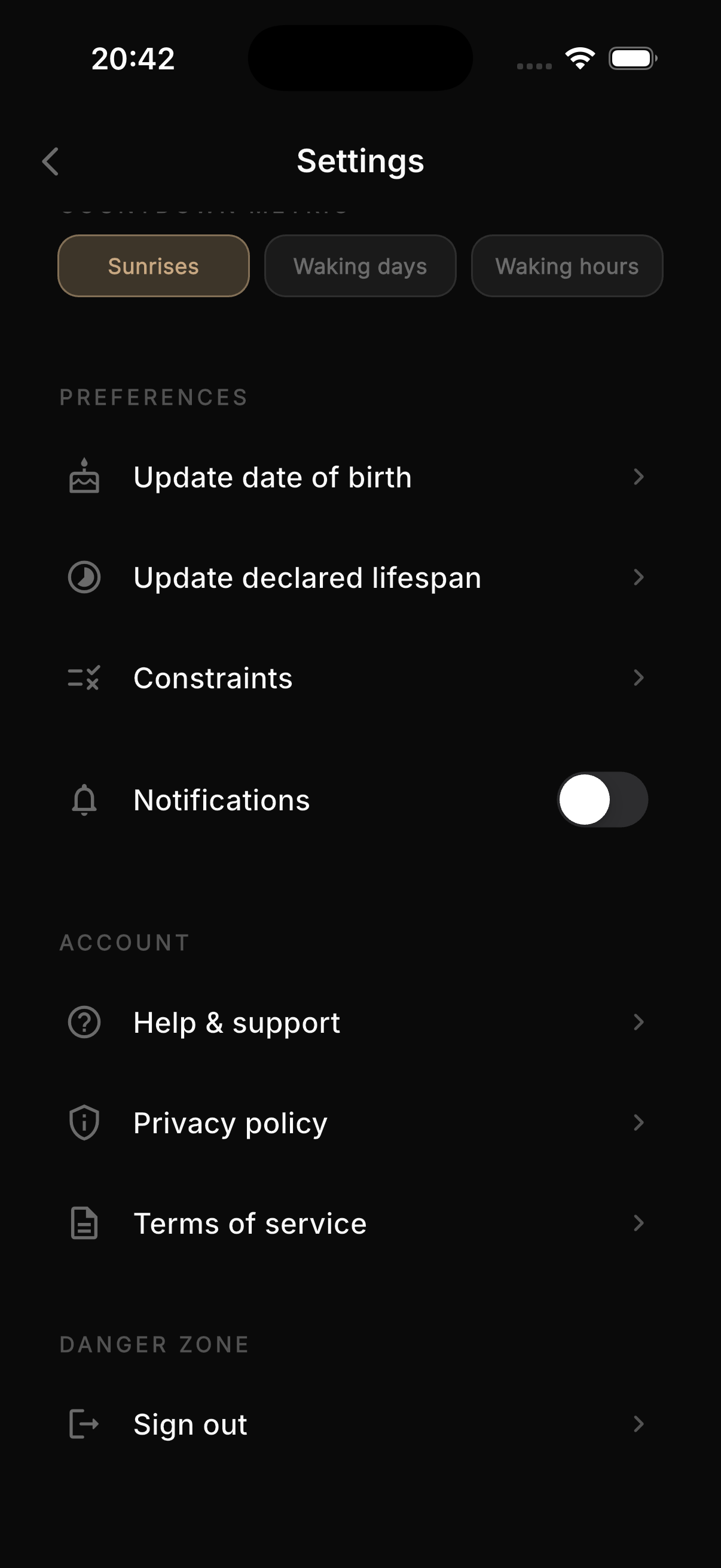Click the shield icon next to Privacy policy
The height and width of the screenshot is (1568, 721).
[84, 1122]
